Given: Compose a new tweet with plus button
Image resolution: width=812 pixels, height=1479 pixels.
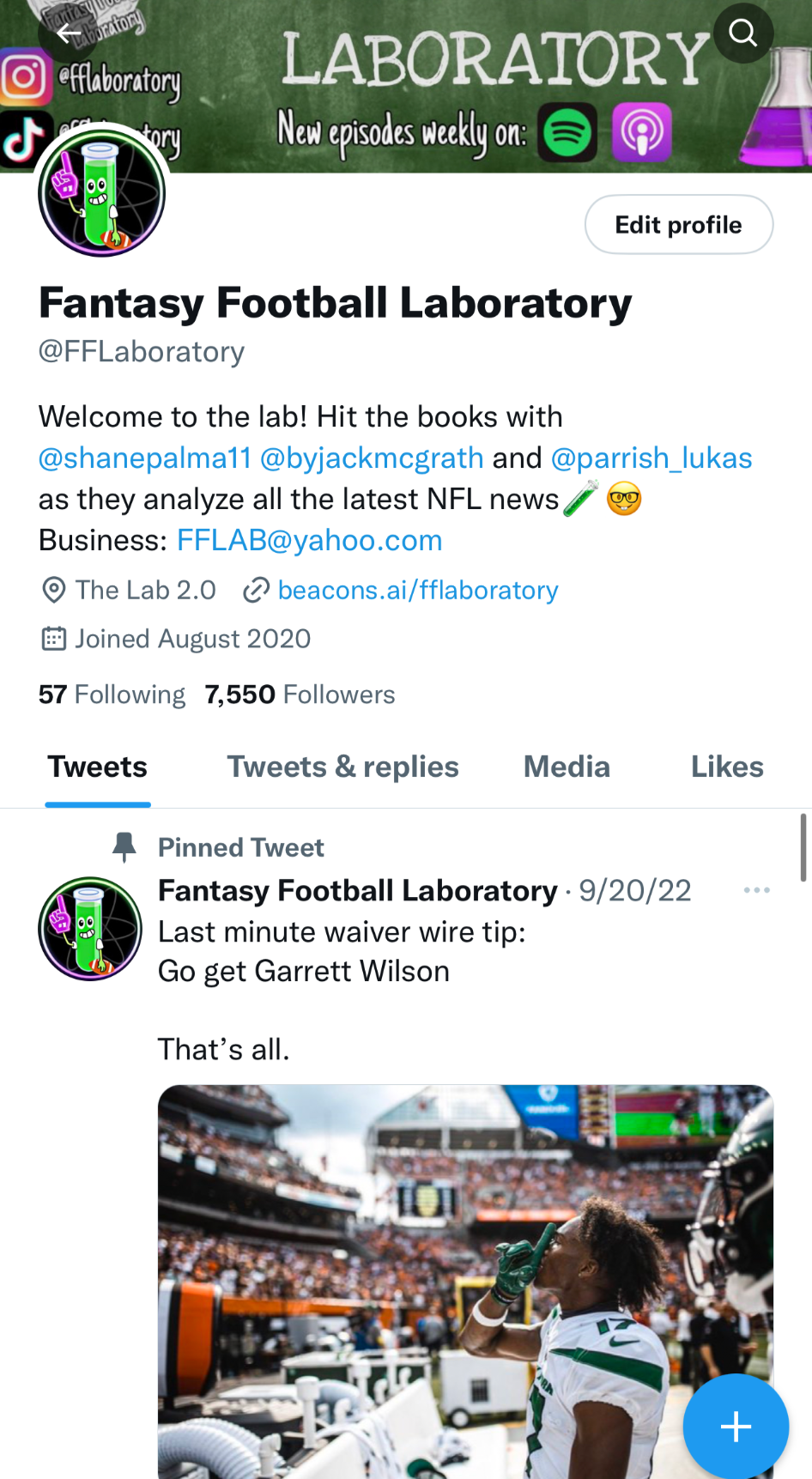Looking at the screenshot, I should (736, 1427).
